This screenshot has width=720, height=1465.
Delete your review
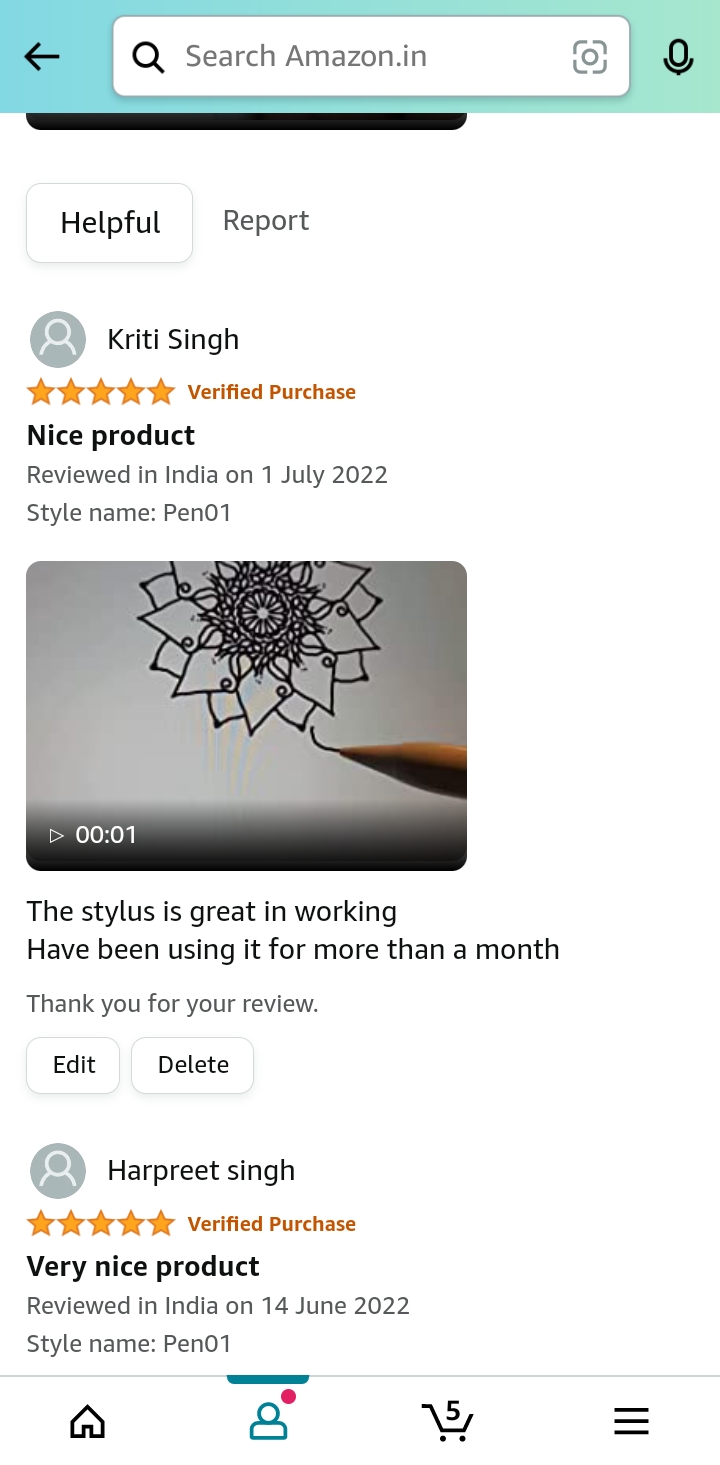(x=193, y=1065)
